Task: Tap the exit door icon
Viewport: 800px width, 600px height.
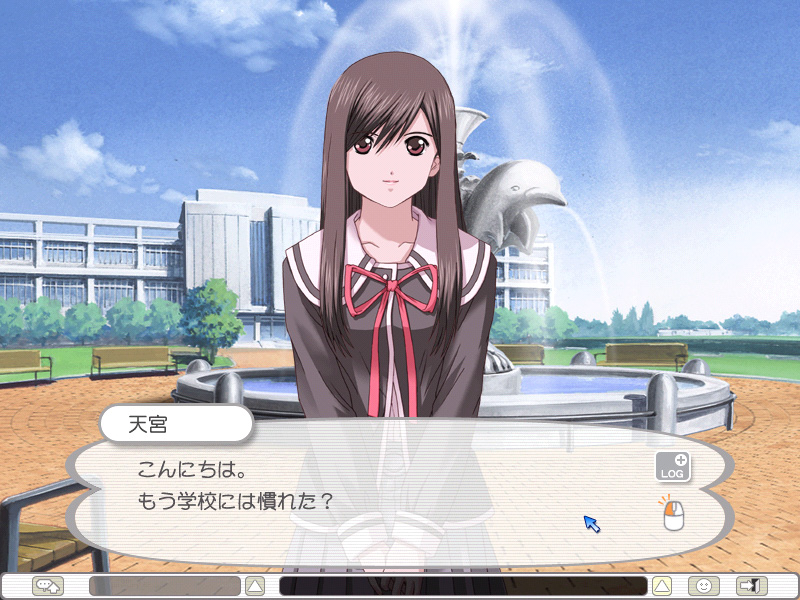Action: tap(752, 585)
